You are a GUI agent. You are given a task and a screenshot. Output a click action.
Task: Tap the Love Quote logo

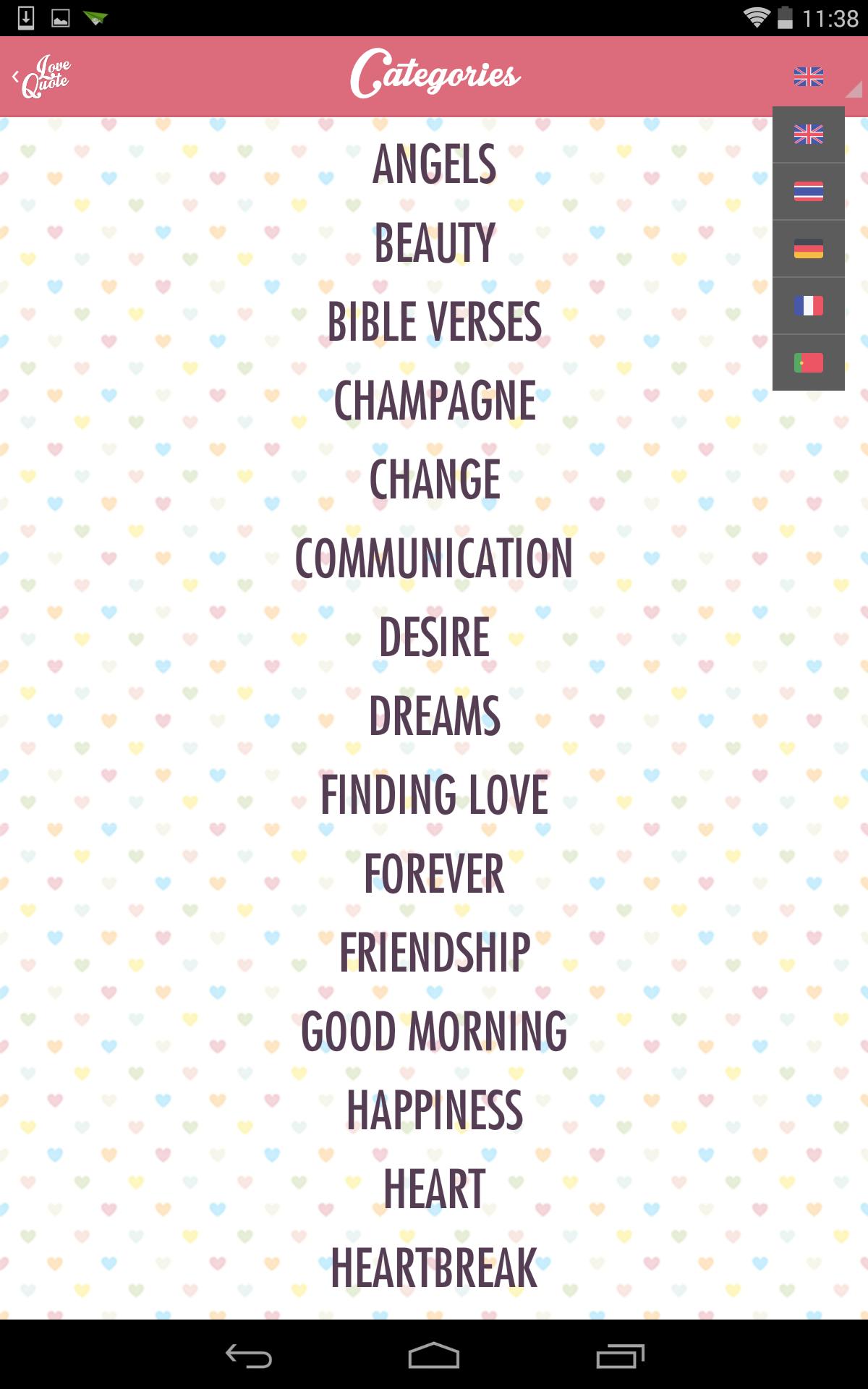(x=47, y=75)
